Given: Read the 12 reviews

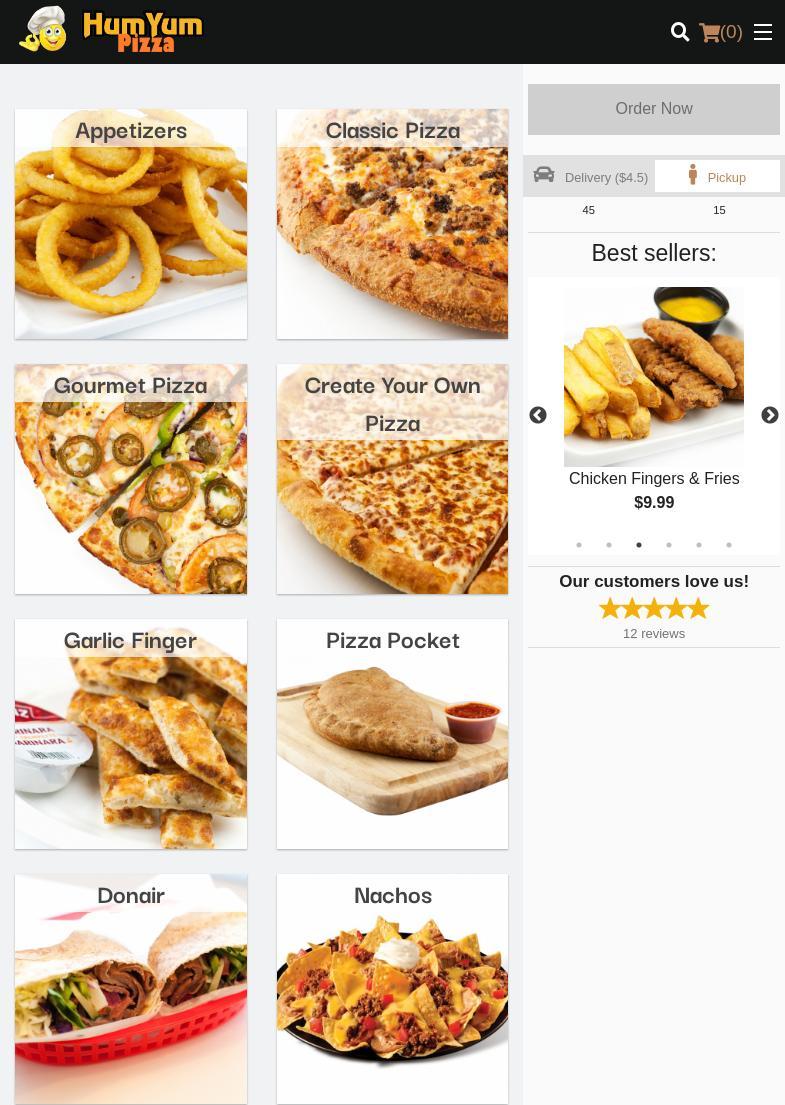Looking at the screenshot, I should pyautogui.click(x=654, y=634).
